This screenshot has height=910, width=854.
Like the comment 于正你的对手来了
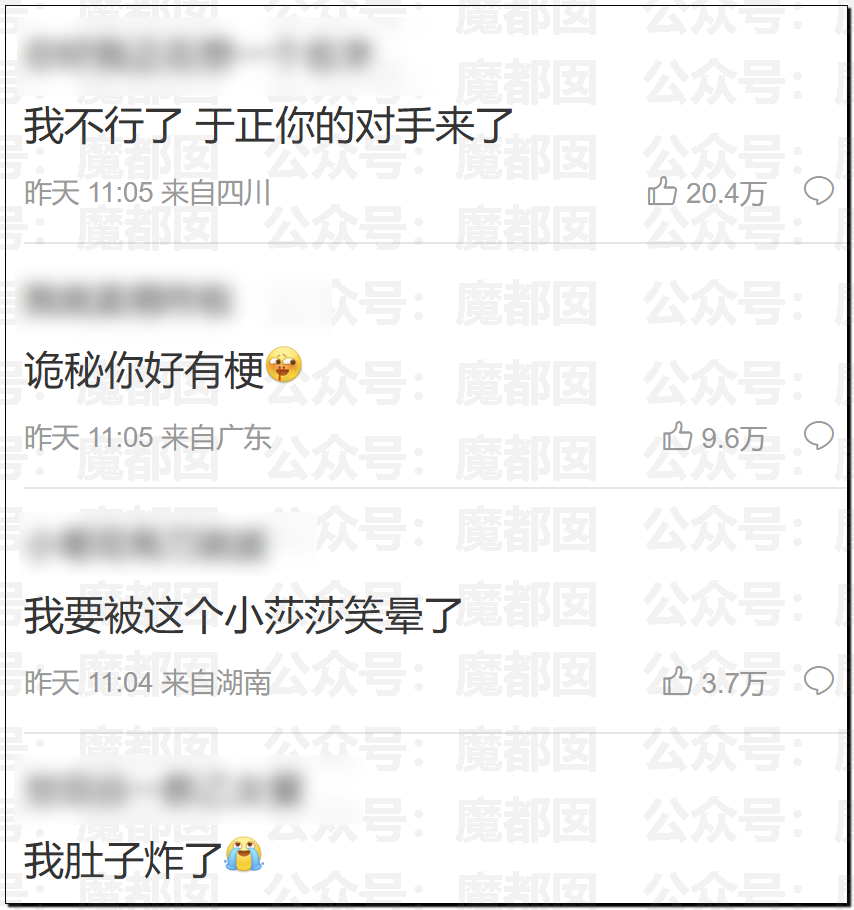[x=662, y=191]
